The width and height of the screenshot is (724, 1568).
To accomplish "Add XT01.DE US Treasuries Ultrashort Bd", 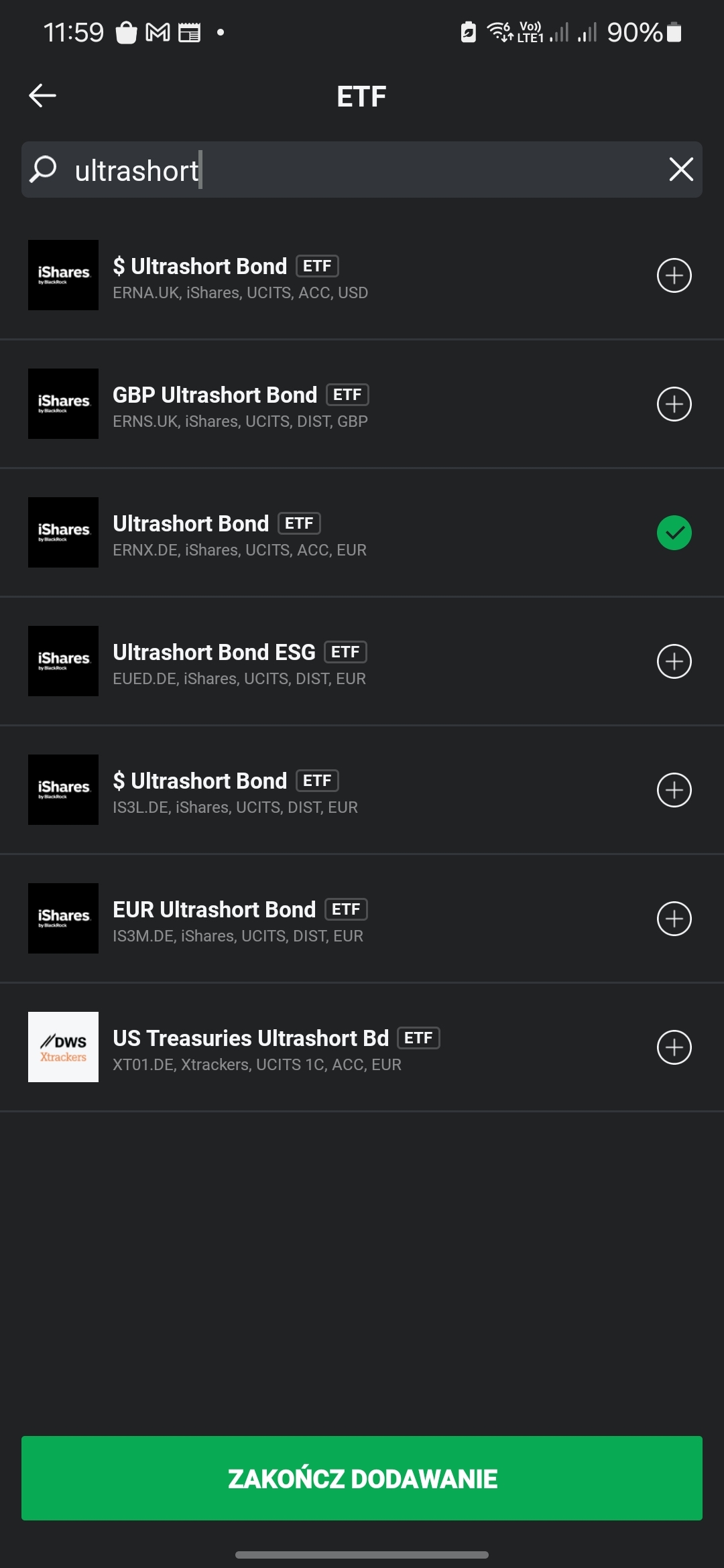I will click(x=674, y=1047).
